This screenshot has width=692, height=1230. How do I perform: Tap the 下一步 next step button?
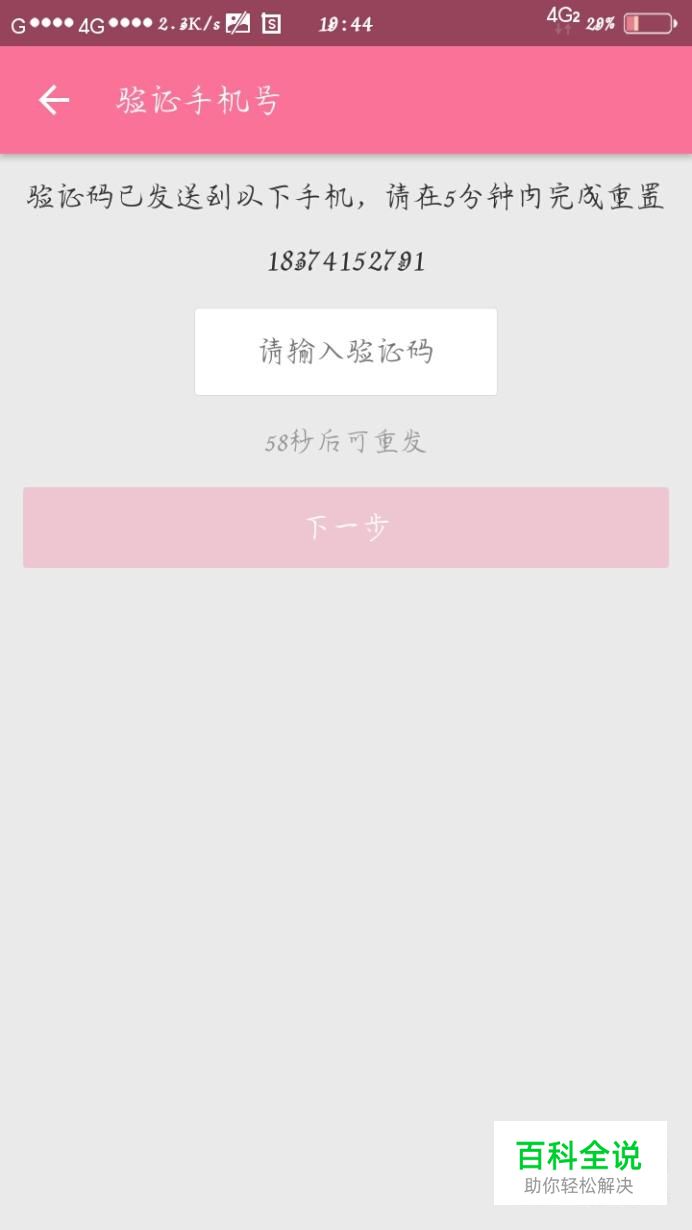346,527
